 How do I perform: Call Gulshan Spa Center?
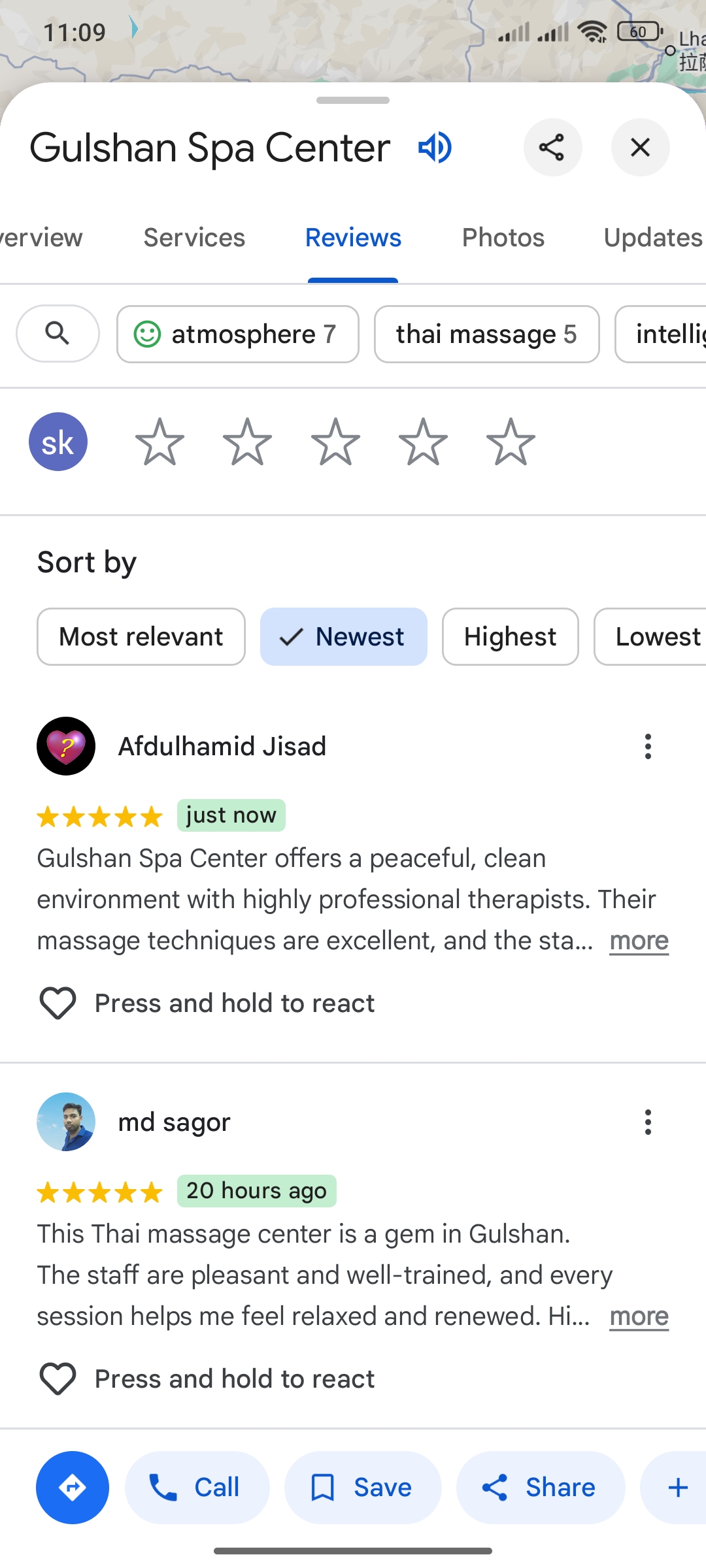point(197,1488)
